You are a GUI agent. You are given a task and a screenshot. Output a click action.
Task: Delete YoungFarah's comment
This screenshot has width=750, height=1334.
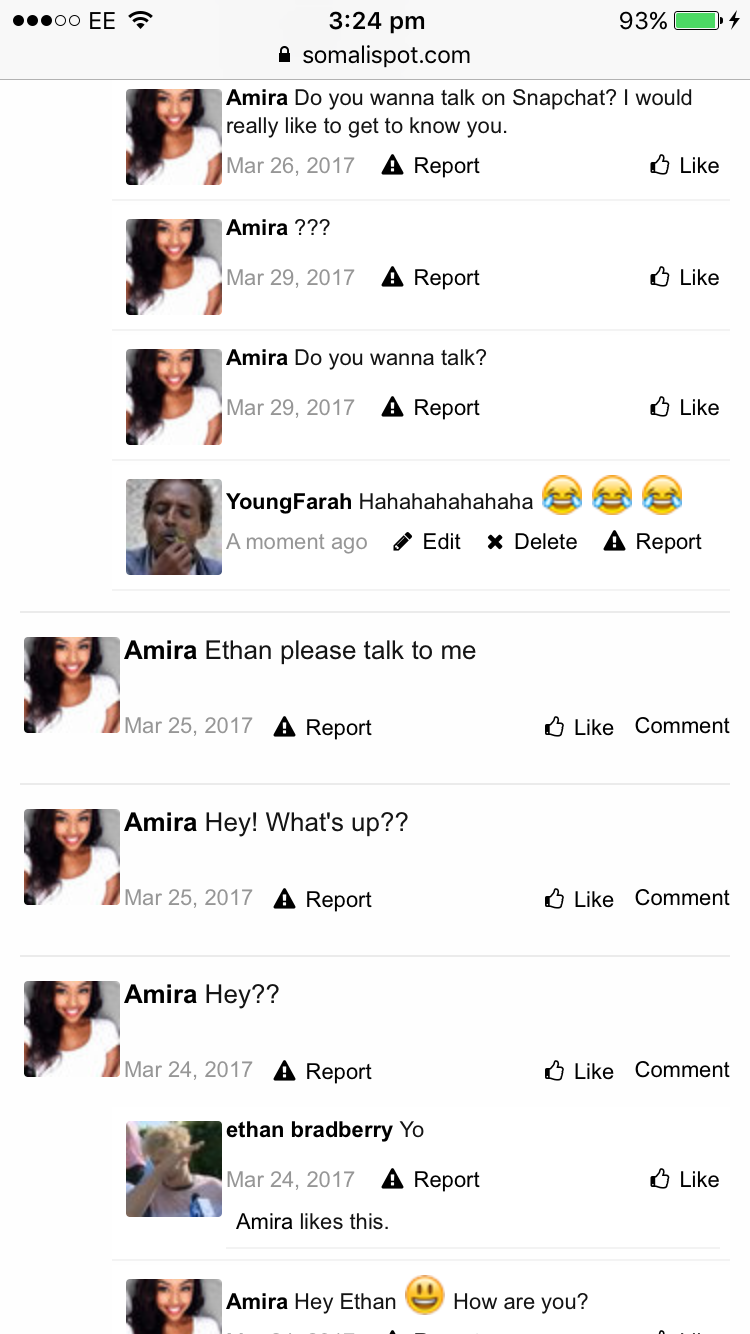pyautogui.click(x=532, y=542)
